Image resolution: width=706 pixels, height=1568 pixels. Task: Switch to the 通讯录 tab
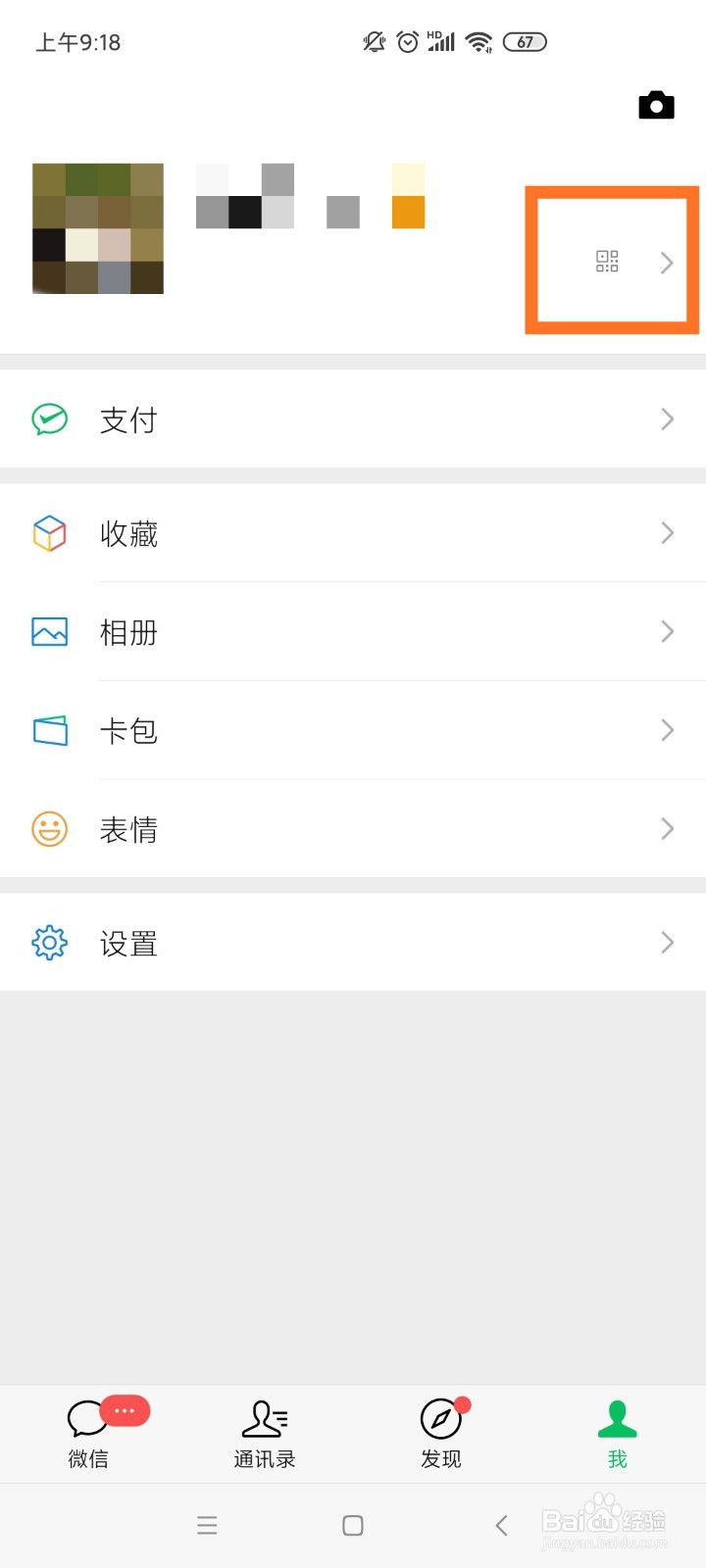tap(264, 1433)
